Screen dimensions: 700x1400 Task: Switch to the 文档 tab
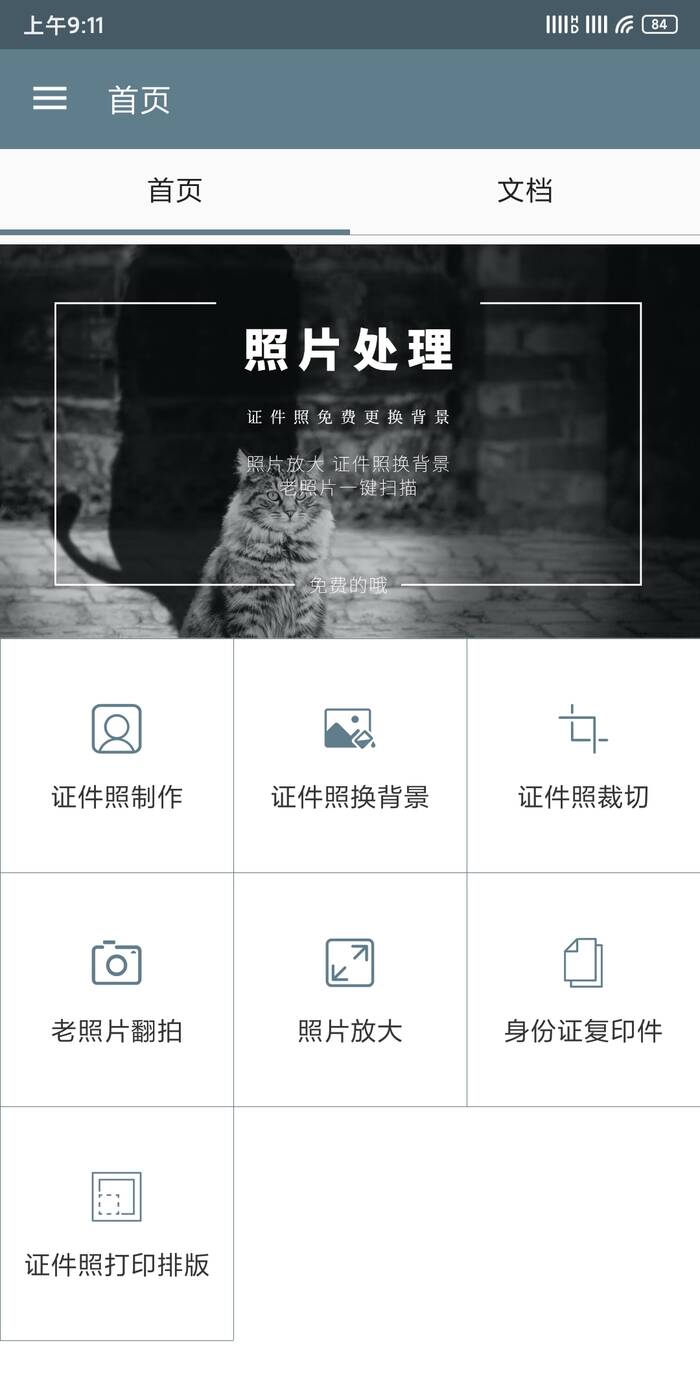click(x=524, y=191)
